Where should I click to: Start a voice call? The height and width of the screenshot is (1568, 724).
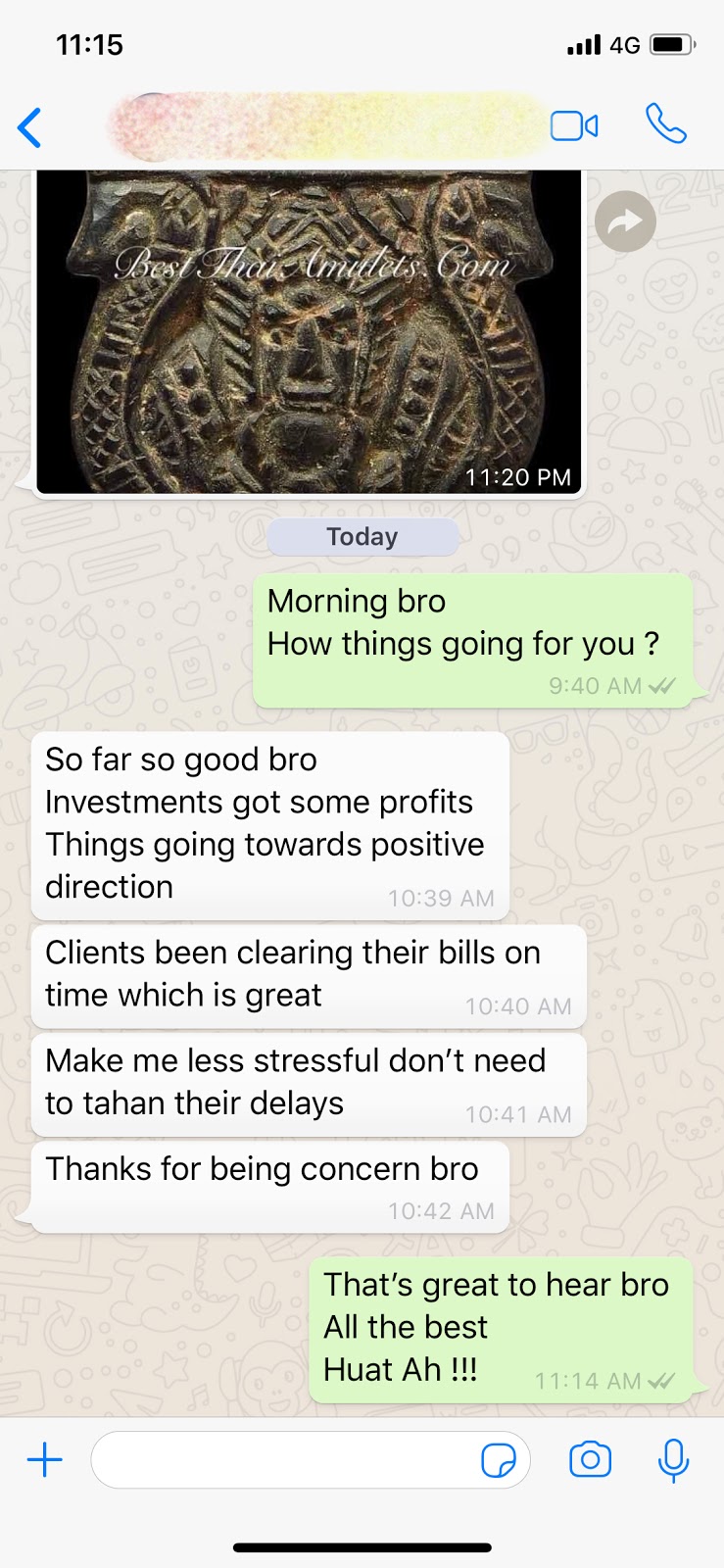coord(666,124)
